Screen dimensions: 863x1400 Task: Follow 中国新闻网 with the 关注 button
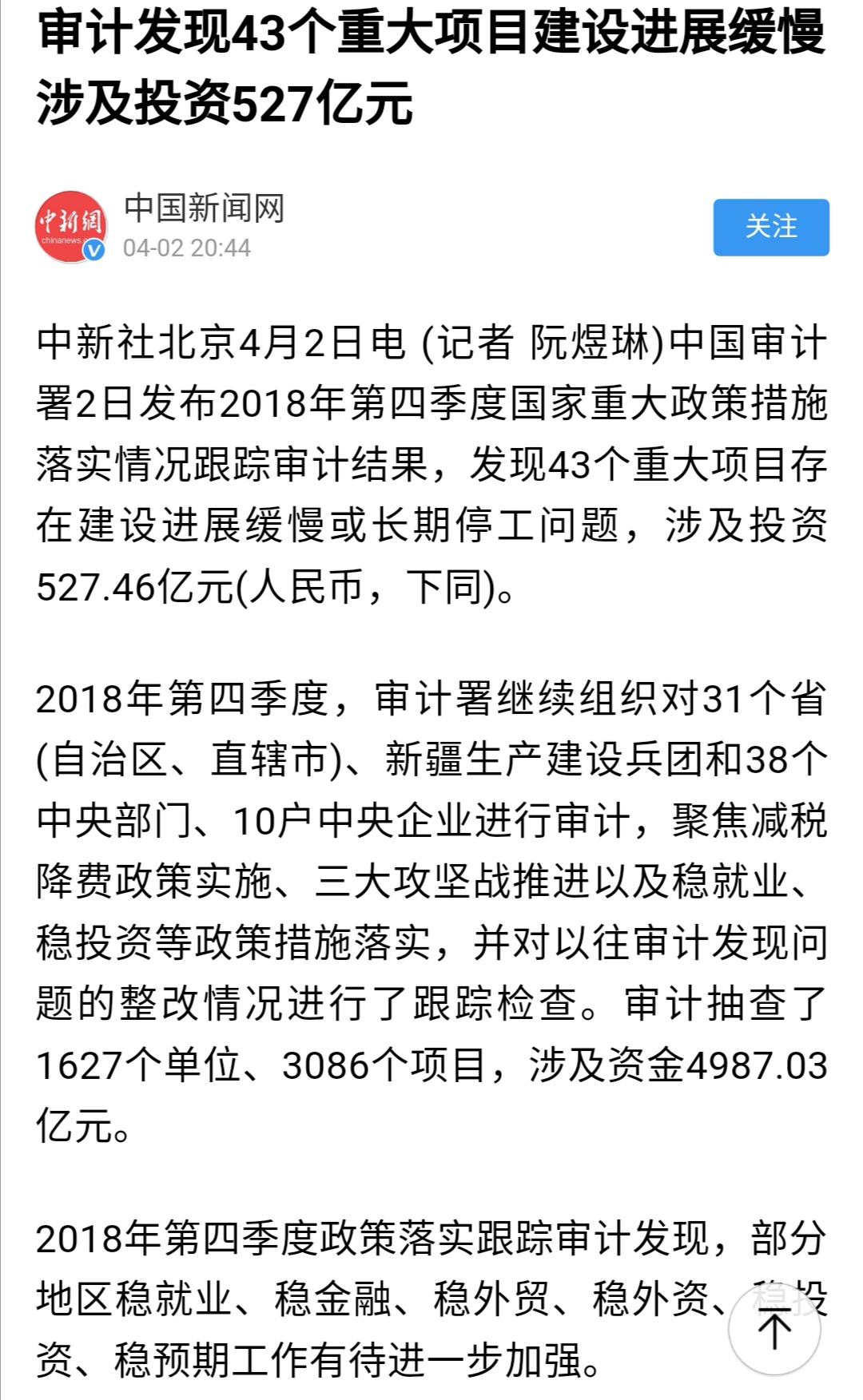click(x=770, y=227)
